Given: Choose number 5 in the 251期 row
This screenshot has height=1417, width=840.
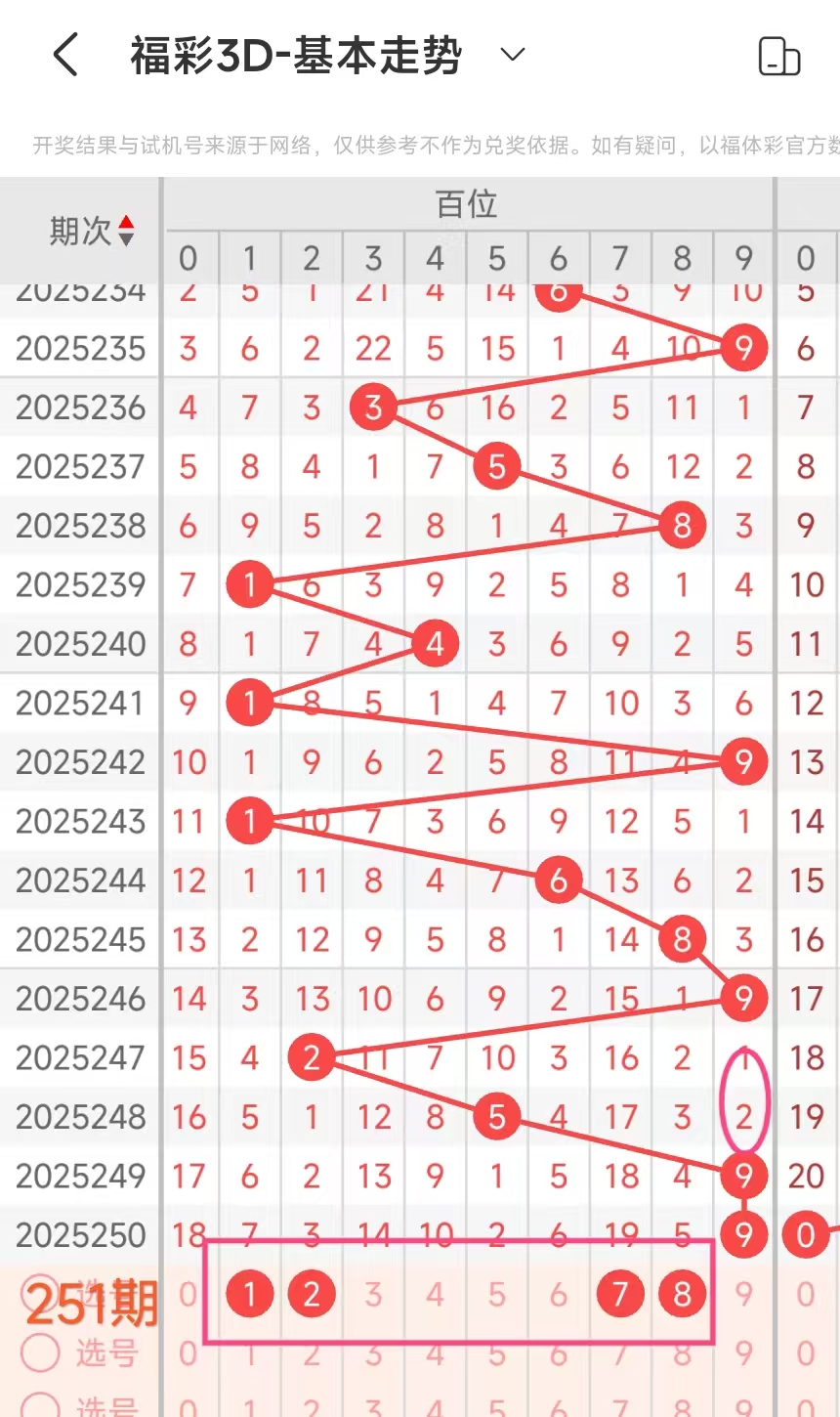Looking at the screenshot, I should [497, 1295].
